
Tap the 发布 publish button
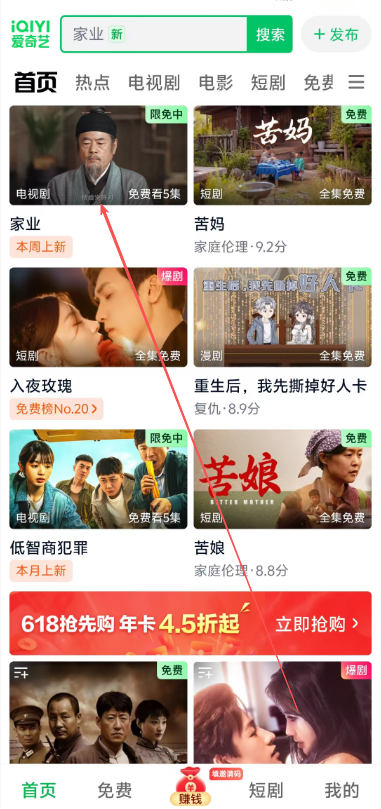pyautogui.click(x=336, y=34)
